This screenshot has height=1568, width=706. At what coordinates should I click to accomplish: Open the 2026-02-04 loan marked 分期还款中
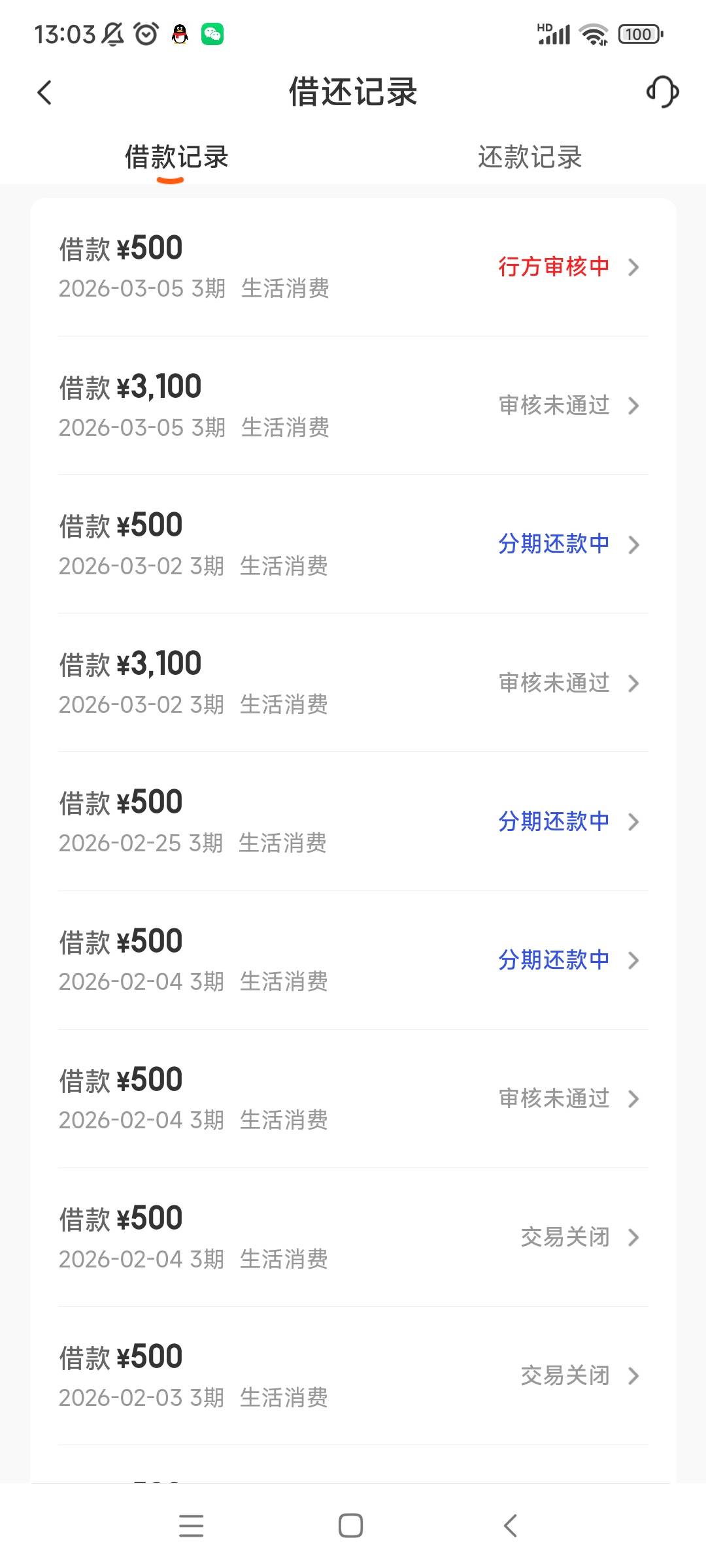[353, 960]
